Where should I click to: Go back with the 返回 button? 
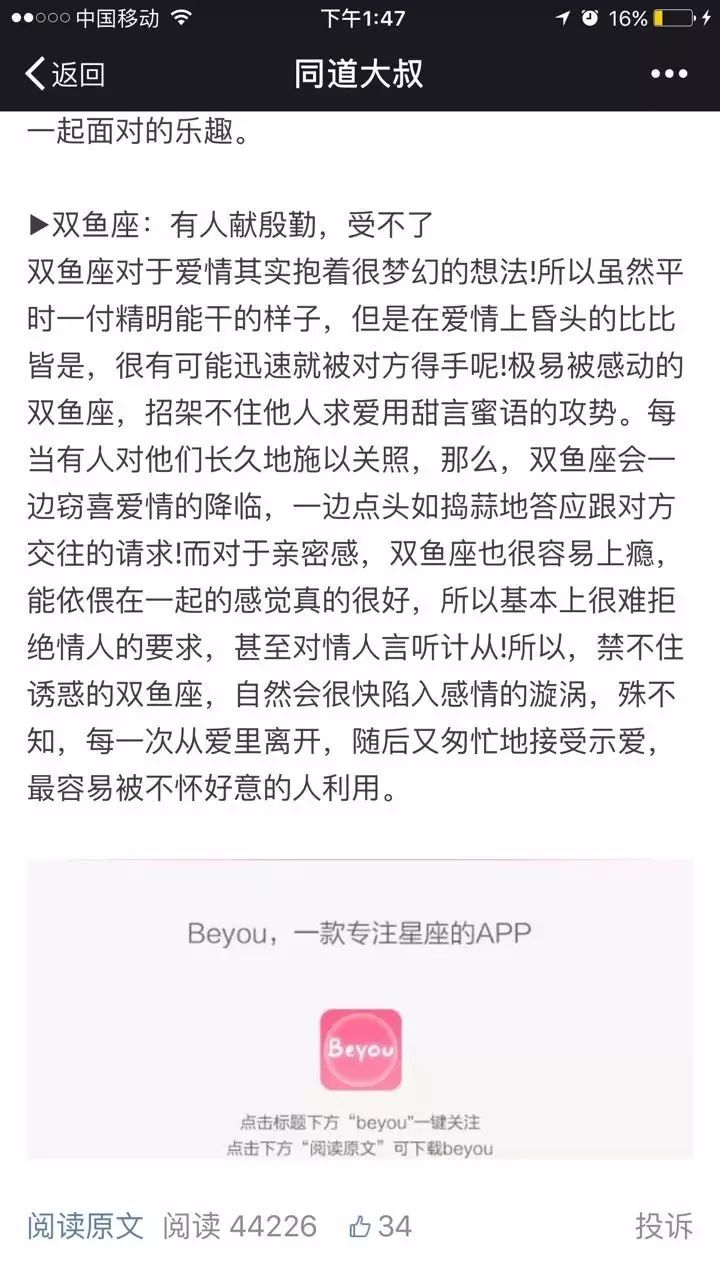pyautogui.click(x=65, y=74)
